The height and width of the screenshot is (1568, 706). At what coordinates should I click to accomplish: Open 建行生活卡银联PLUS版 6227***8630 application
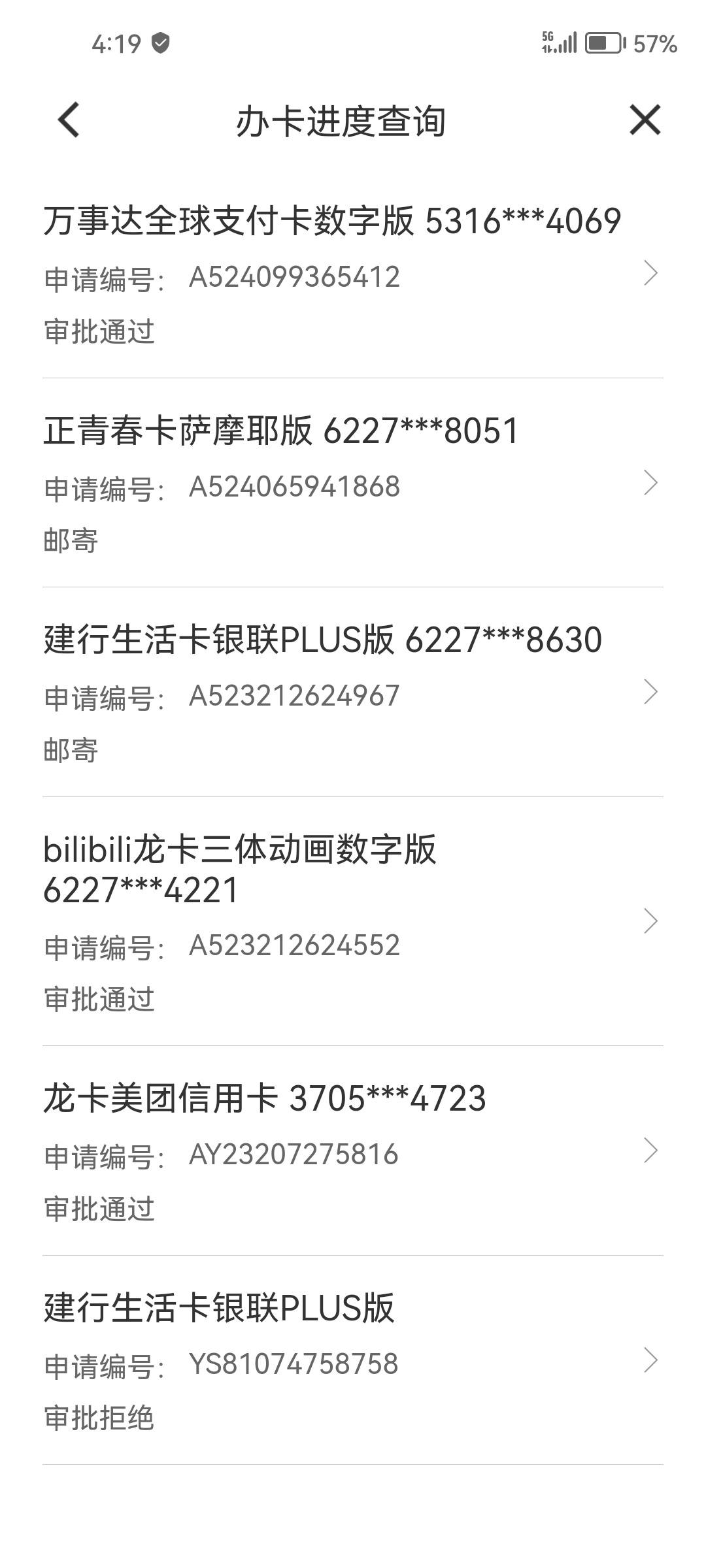coord(353,692)
